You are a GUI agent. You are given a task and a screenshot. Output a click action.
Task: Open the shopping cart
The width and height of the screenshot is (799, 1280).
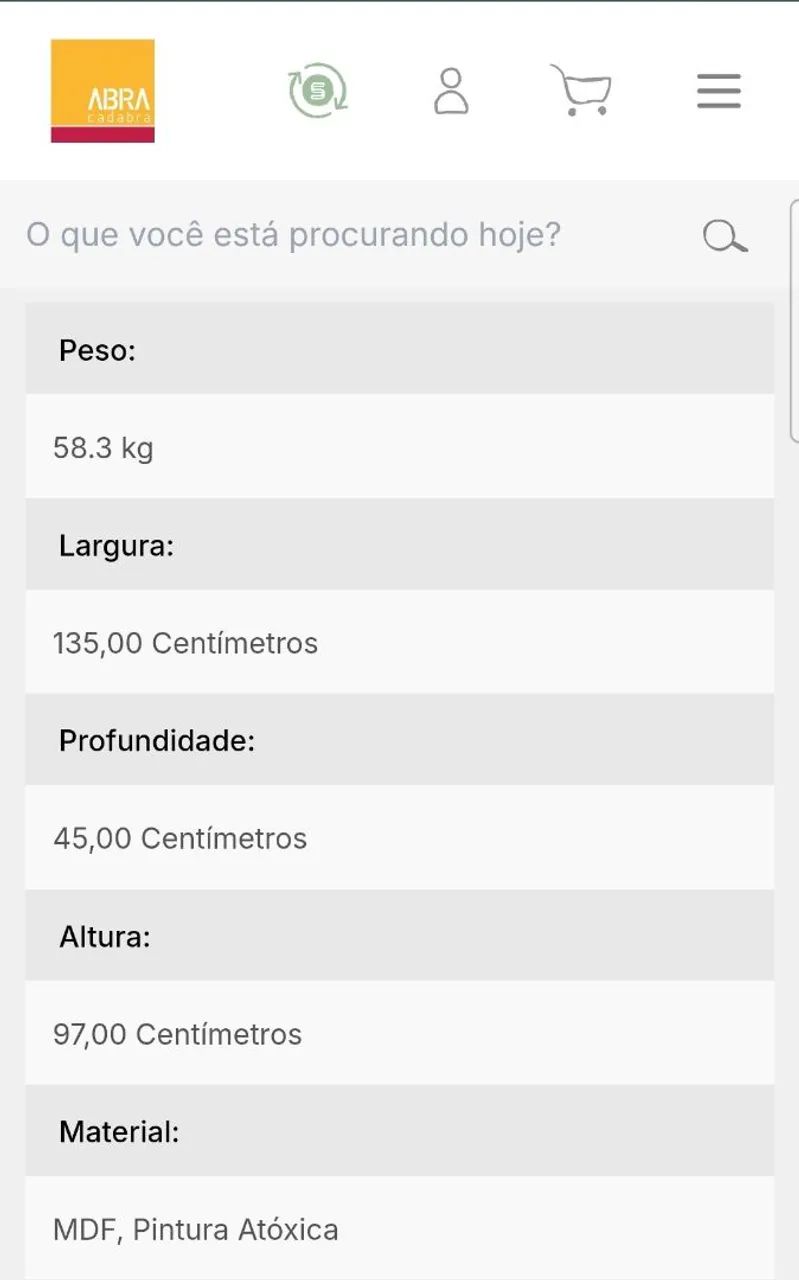[x=581, y=91]
